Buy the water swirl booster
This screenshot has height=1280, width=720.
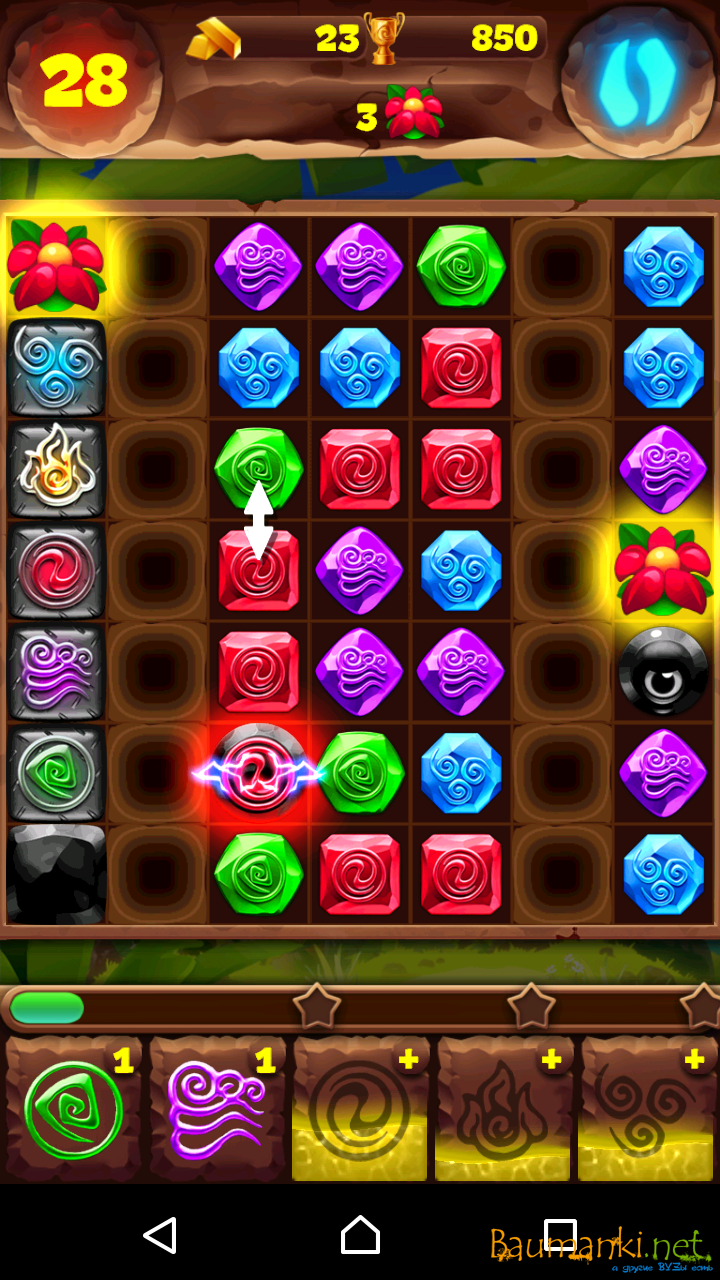pos(647,1110)
